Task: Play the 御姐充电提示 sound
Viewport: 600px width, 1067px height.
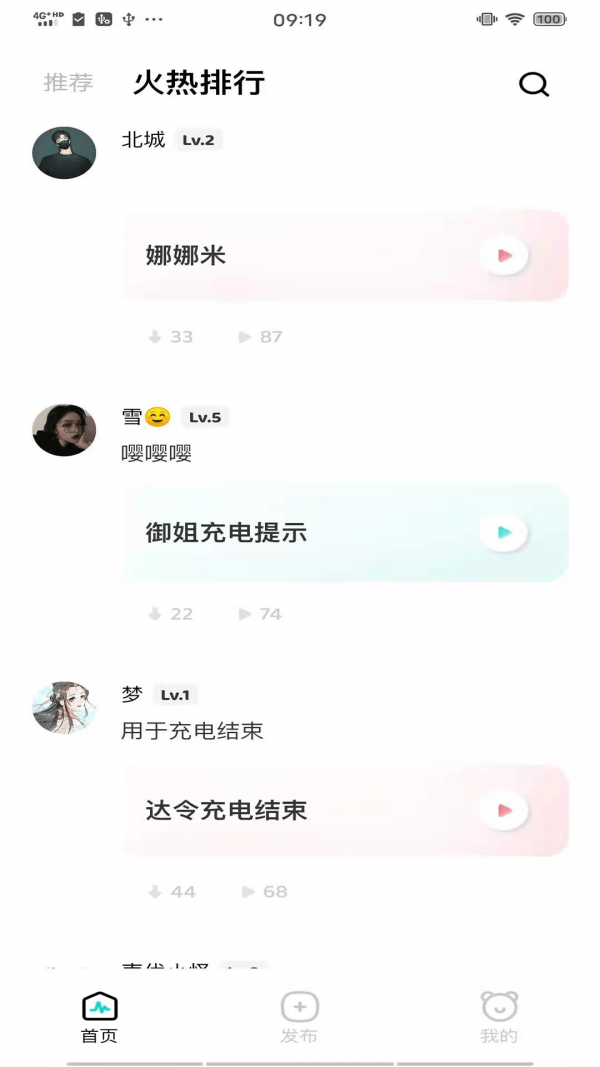Action: coord(504,533)
